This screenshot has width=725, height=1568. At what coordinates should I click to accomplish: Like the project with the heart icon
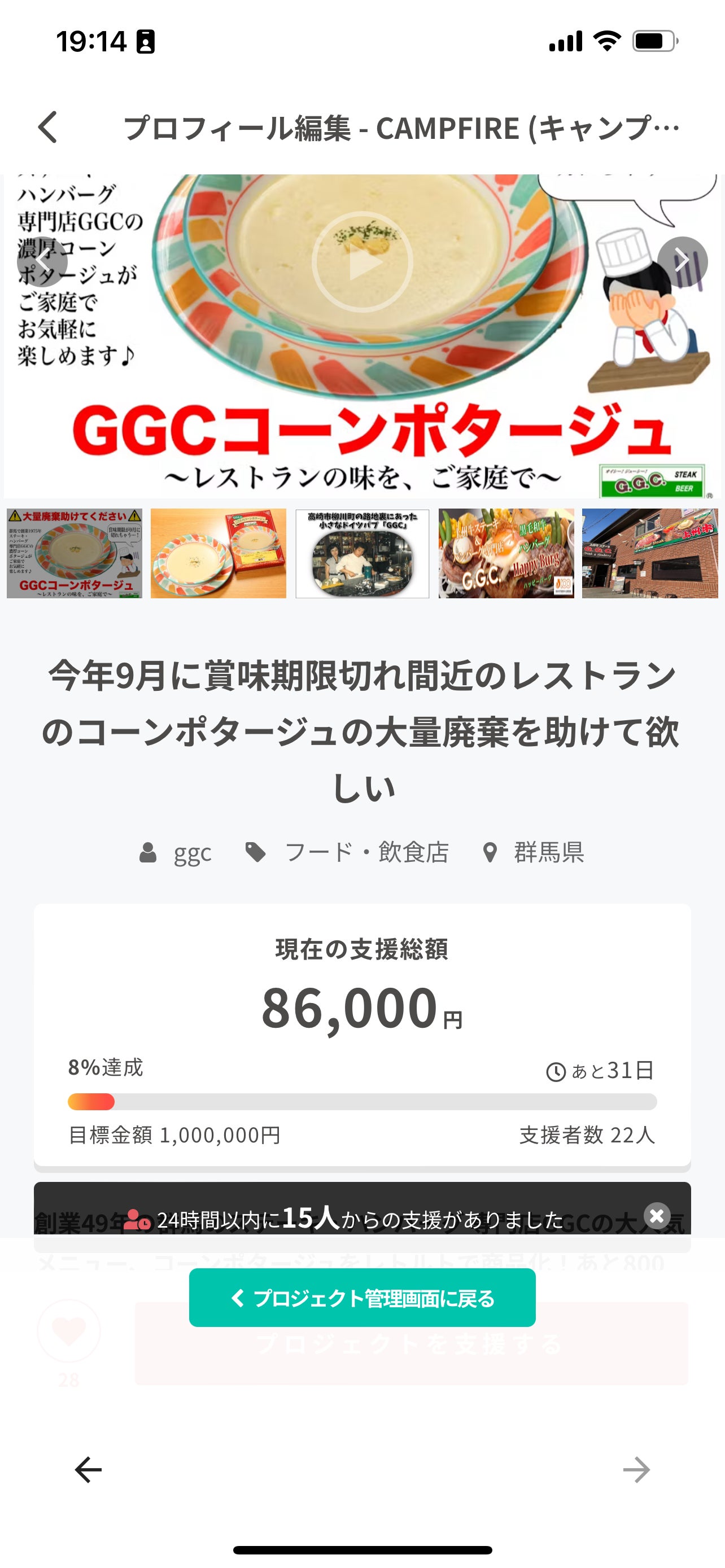coord(69,1330)
